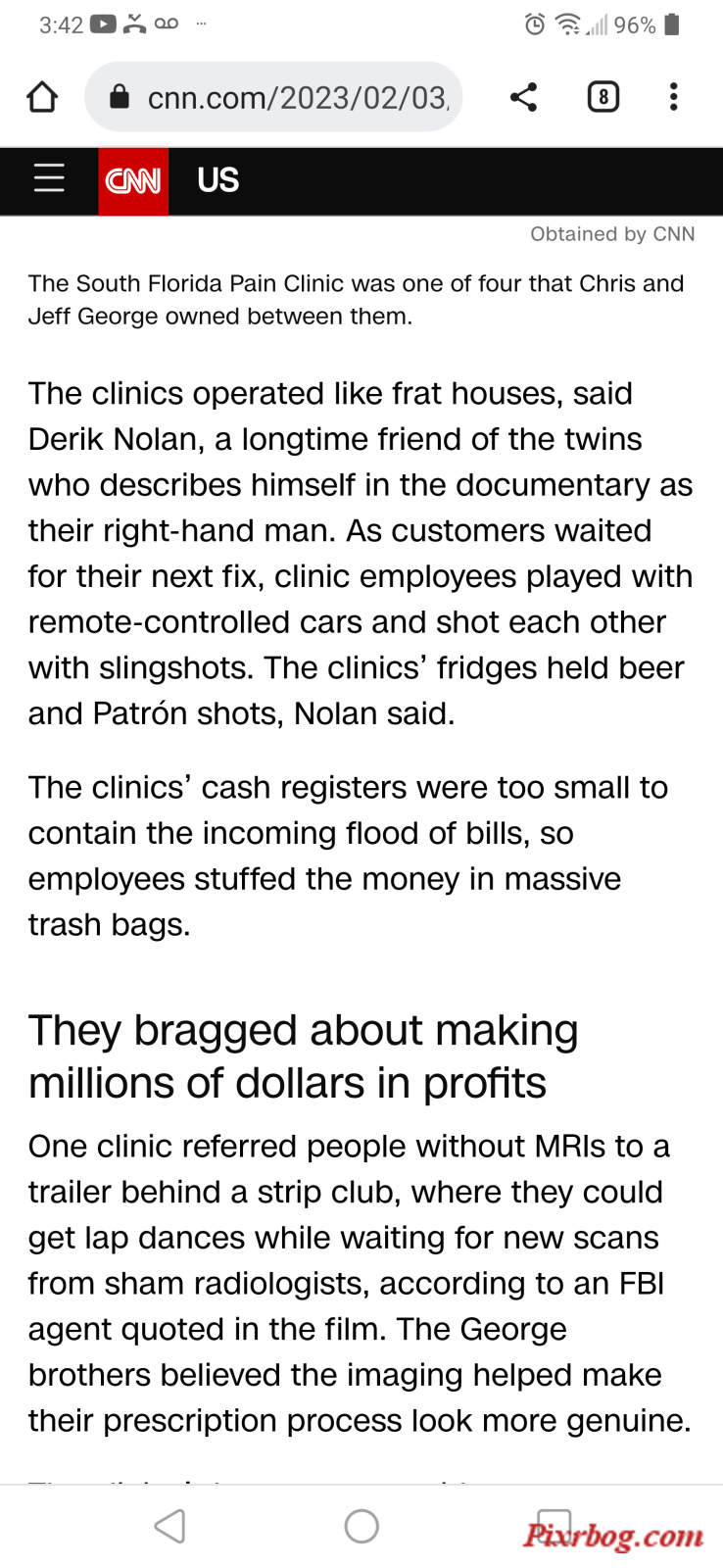
Task: Go to the browser home page
Action: (42, 97)
